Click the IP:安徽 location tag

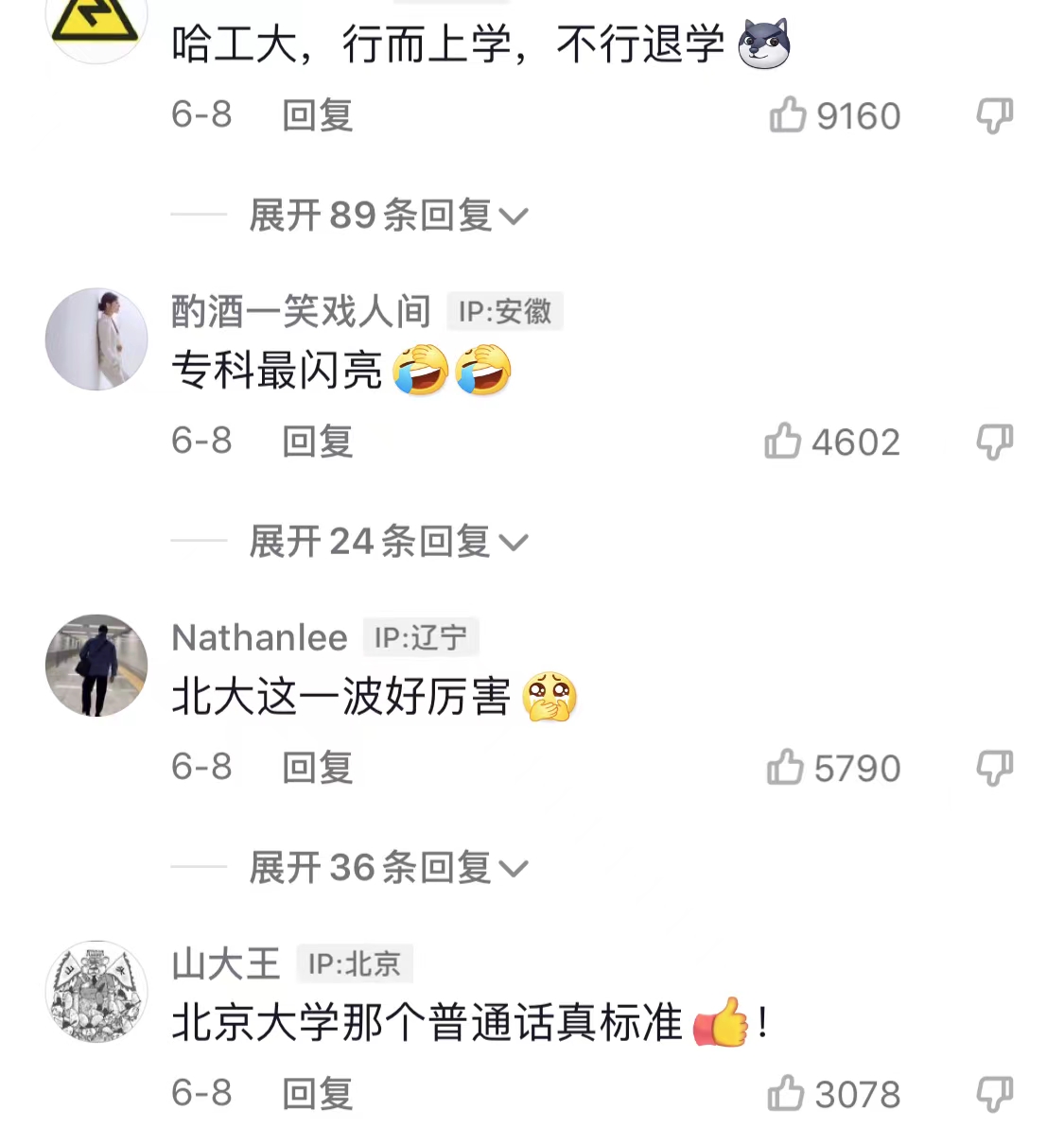click(506, 312)
